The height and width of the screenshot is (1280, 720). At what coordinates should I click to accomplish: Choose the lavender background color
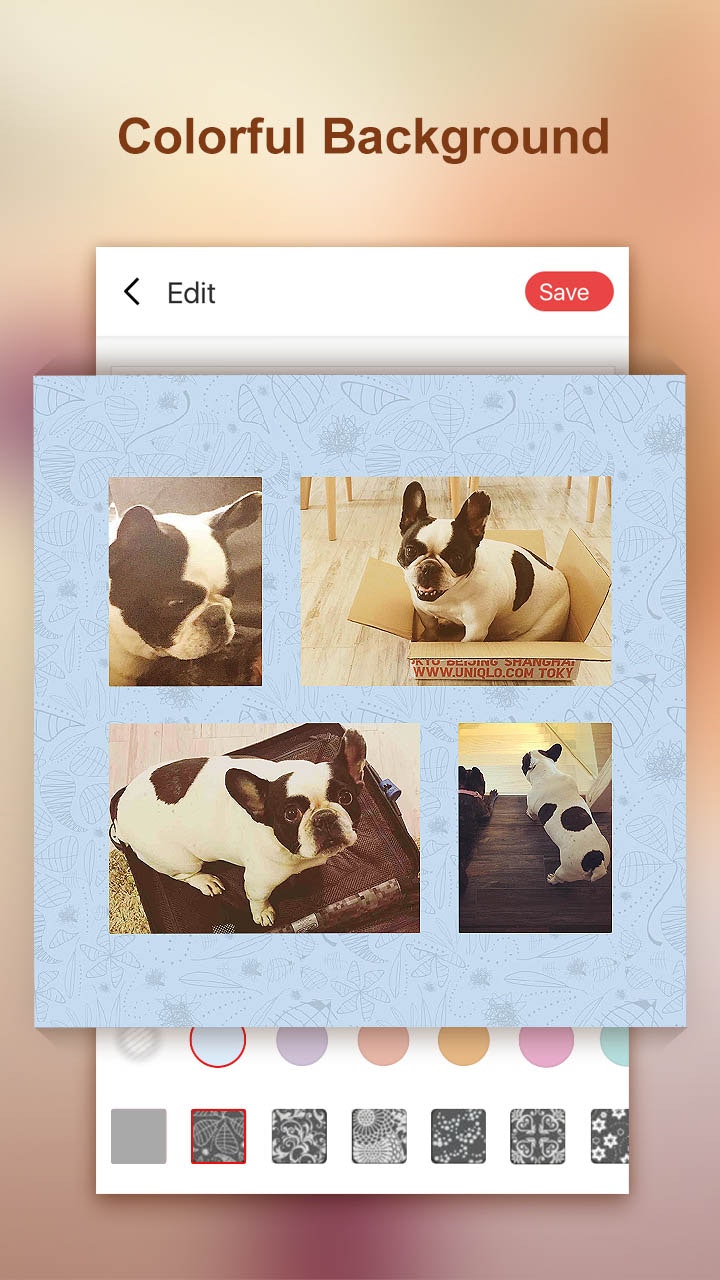[301, 1040]
